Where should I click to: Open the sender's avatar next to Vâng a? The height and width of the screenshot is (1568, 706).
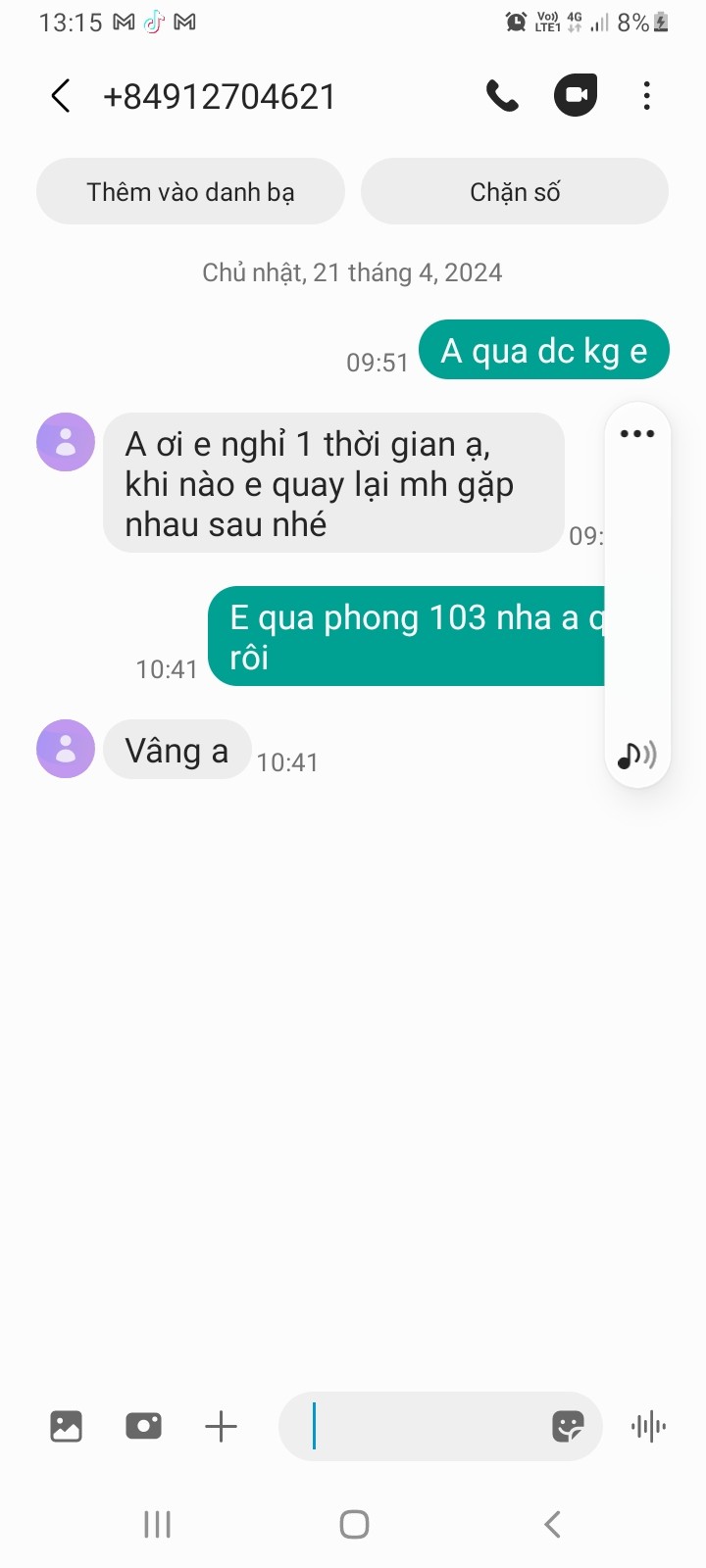point(66,749)
